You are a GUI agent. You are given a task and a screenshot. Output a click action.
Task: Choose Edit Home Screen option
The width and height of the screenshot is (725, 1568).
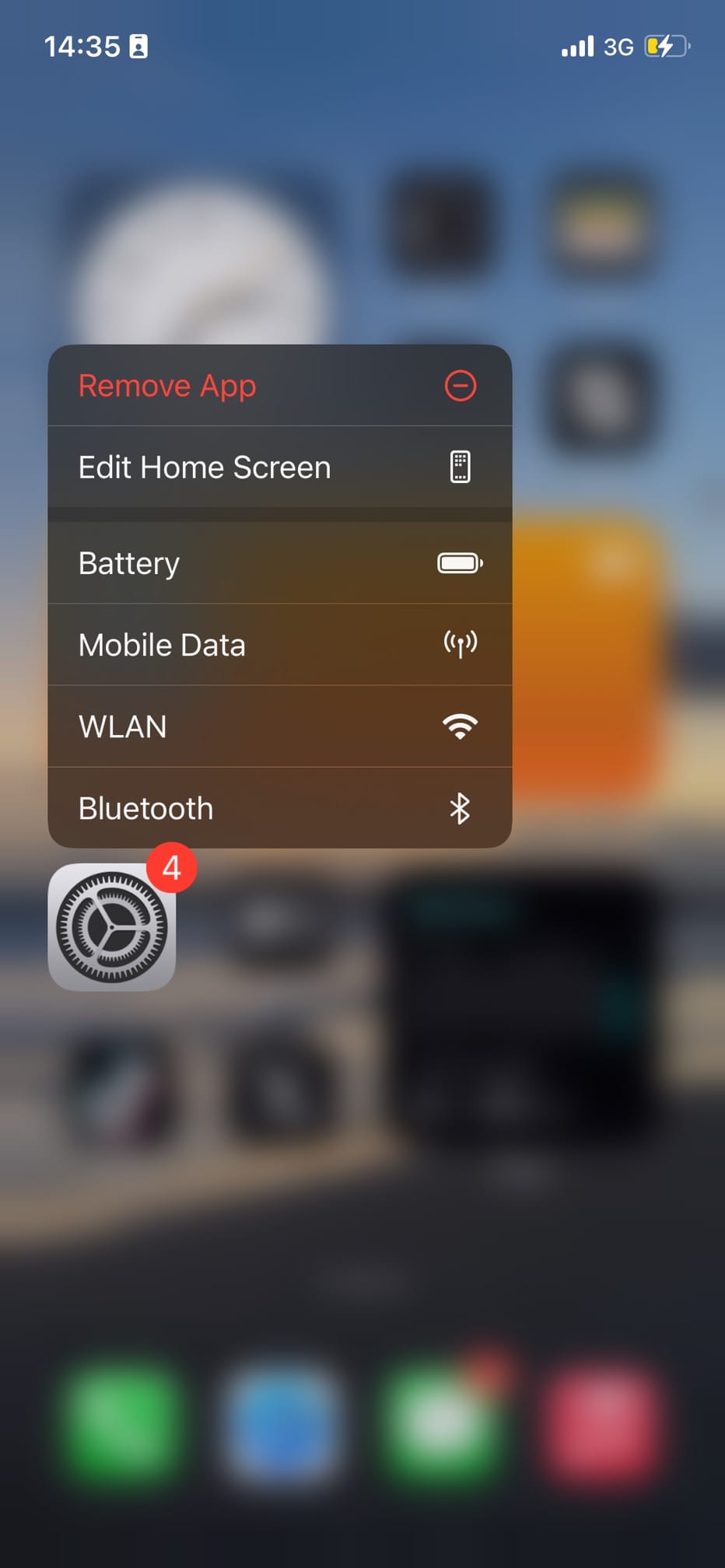279,467
